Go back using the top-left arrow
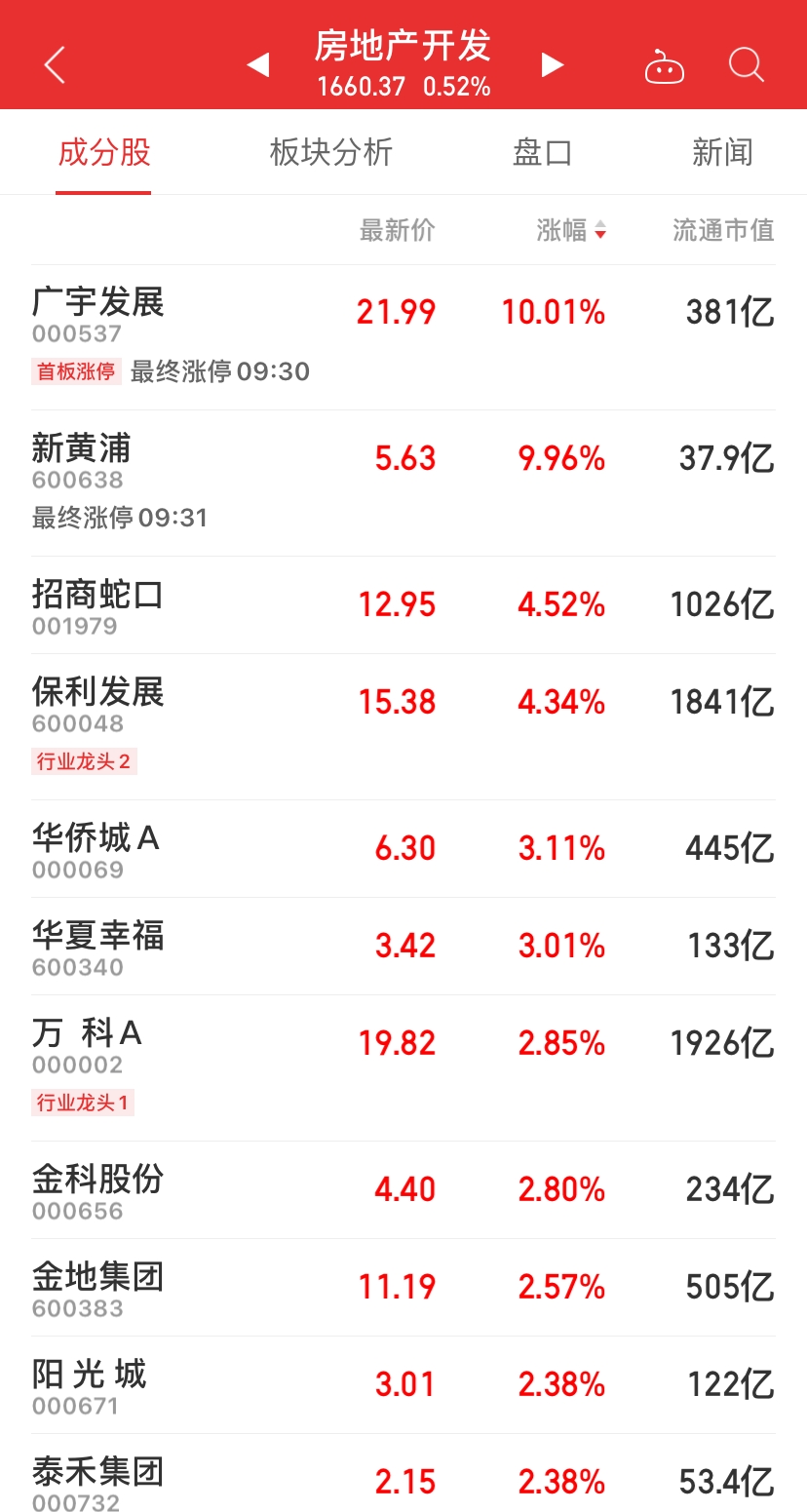The height and width of the screenshot is (1512, 807). click(55, 65)
